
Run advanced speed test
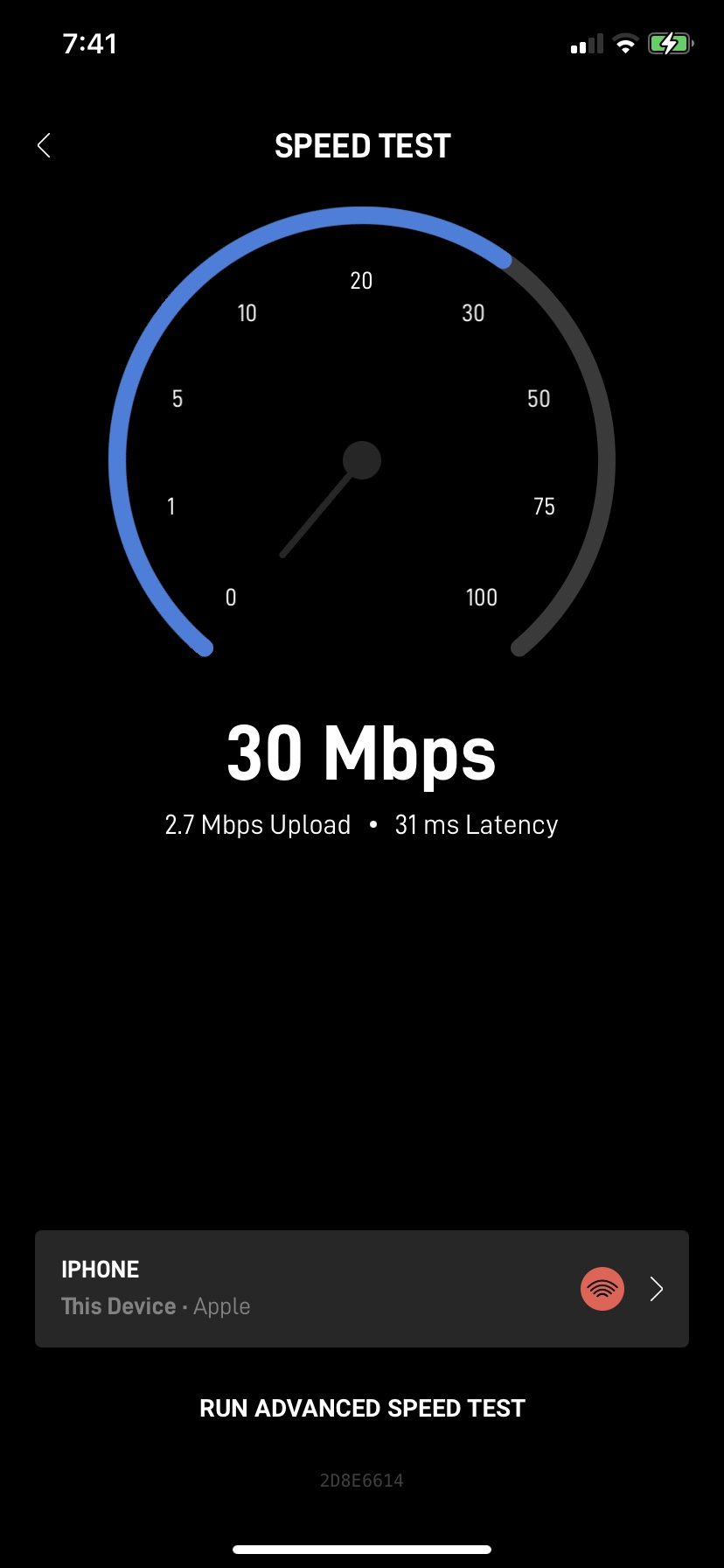(362, 1408)
